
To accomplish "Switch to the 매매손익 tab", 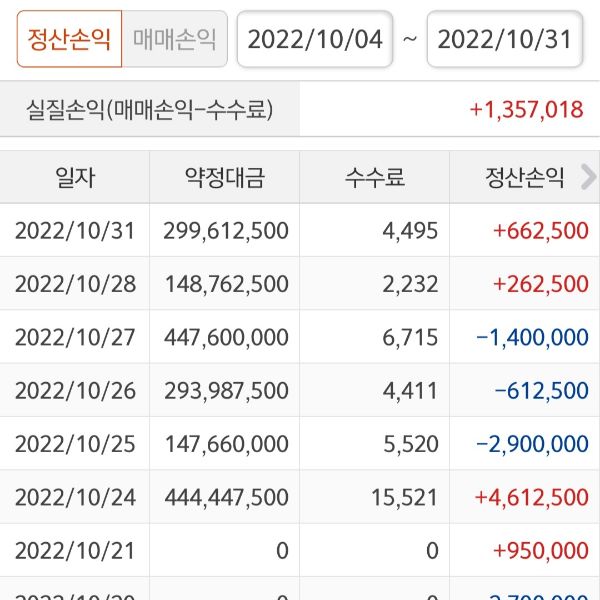I will point(174,39).
